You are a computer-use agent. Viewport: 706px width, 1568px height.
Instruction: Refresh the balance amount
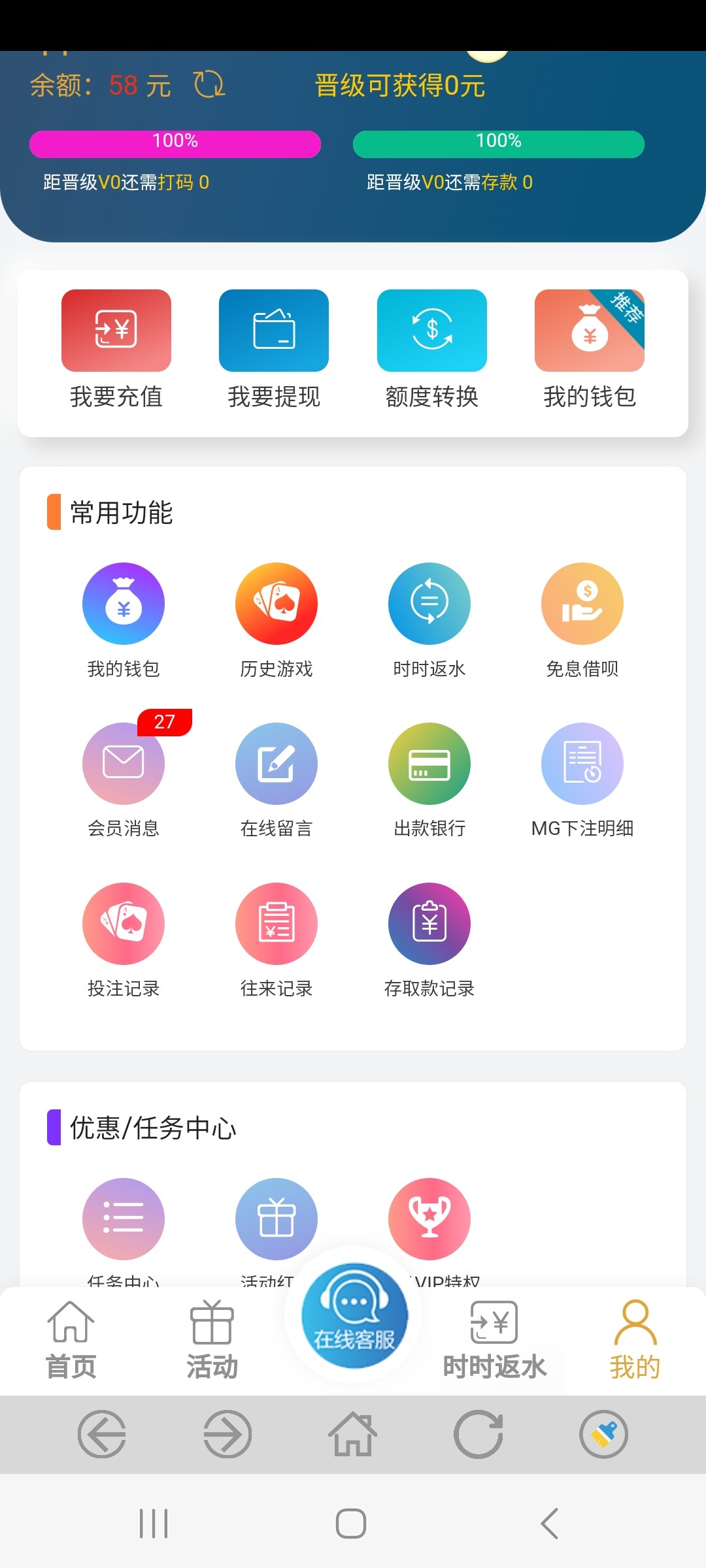pyautogui.click(x=209, y=85)
